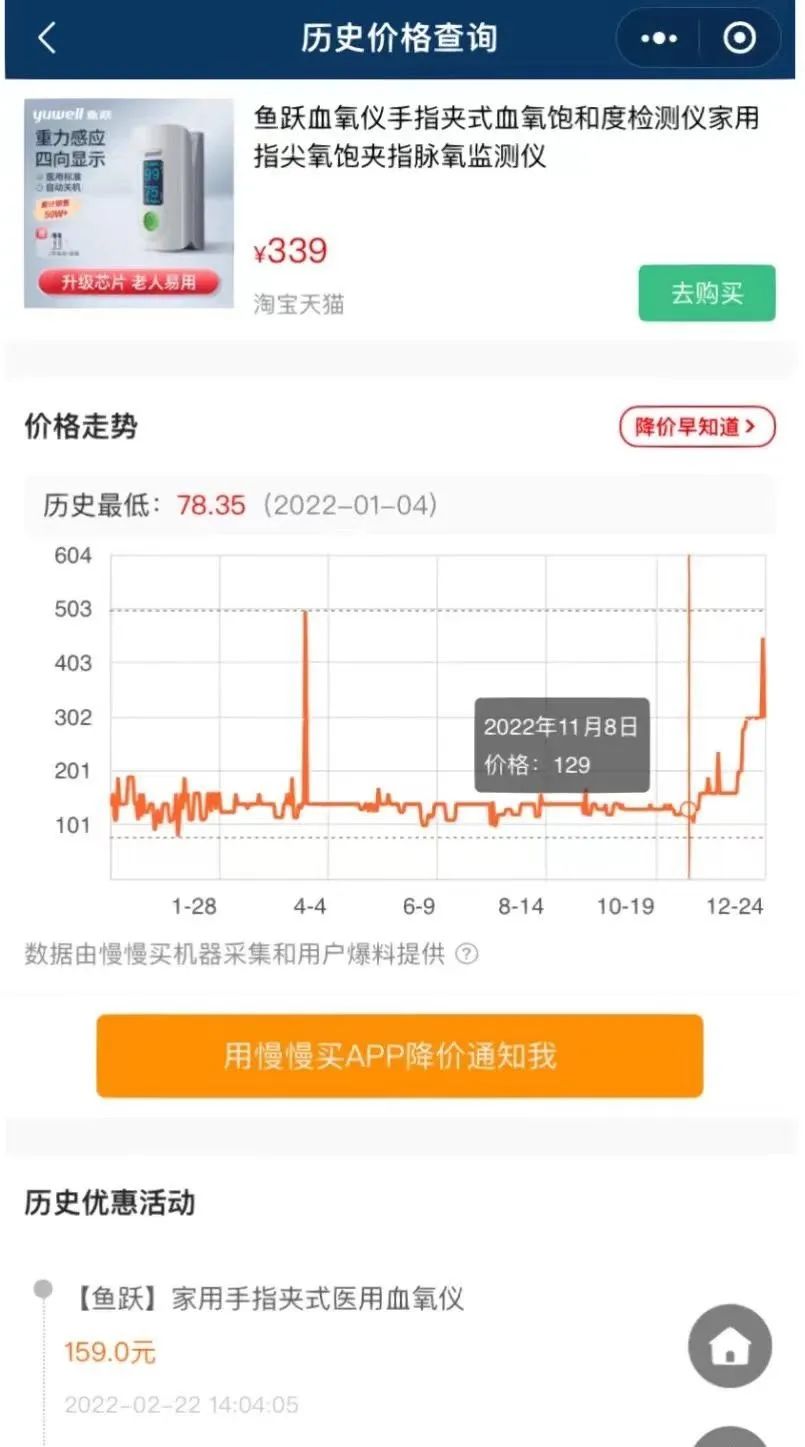Open the 【鱼跃】家用手指夹式医用血氧仪 deal entry
This screenshot has height=1447, width=805.
269,1299
